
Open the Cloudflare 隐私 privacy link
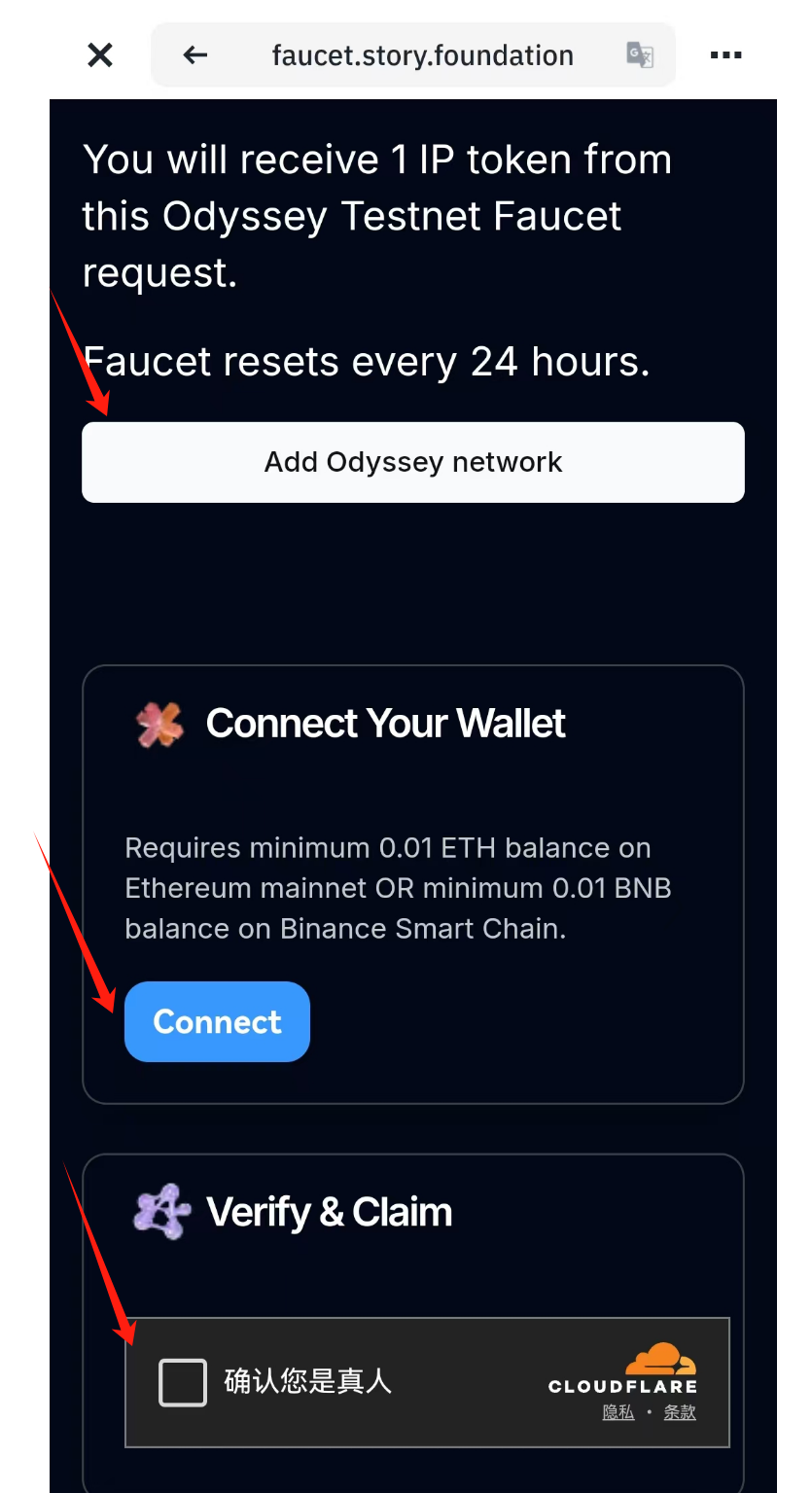tap(618, 1412)
